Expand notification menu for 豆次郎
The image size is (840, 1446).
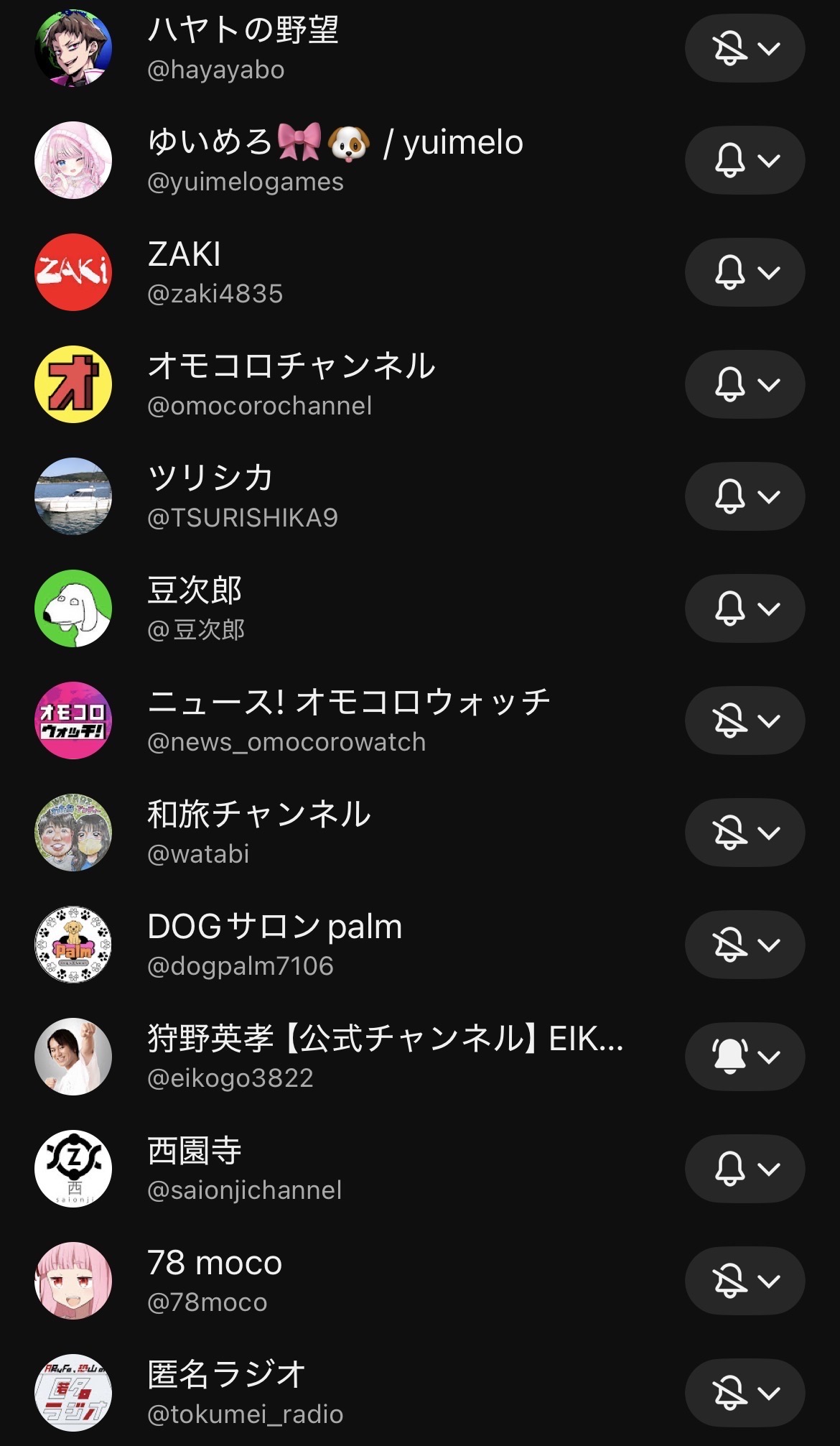coord(745,608)
